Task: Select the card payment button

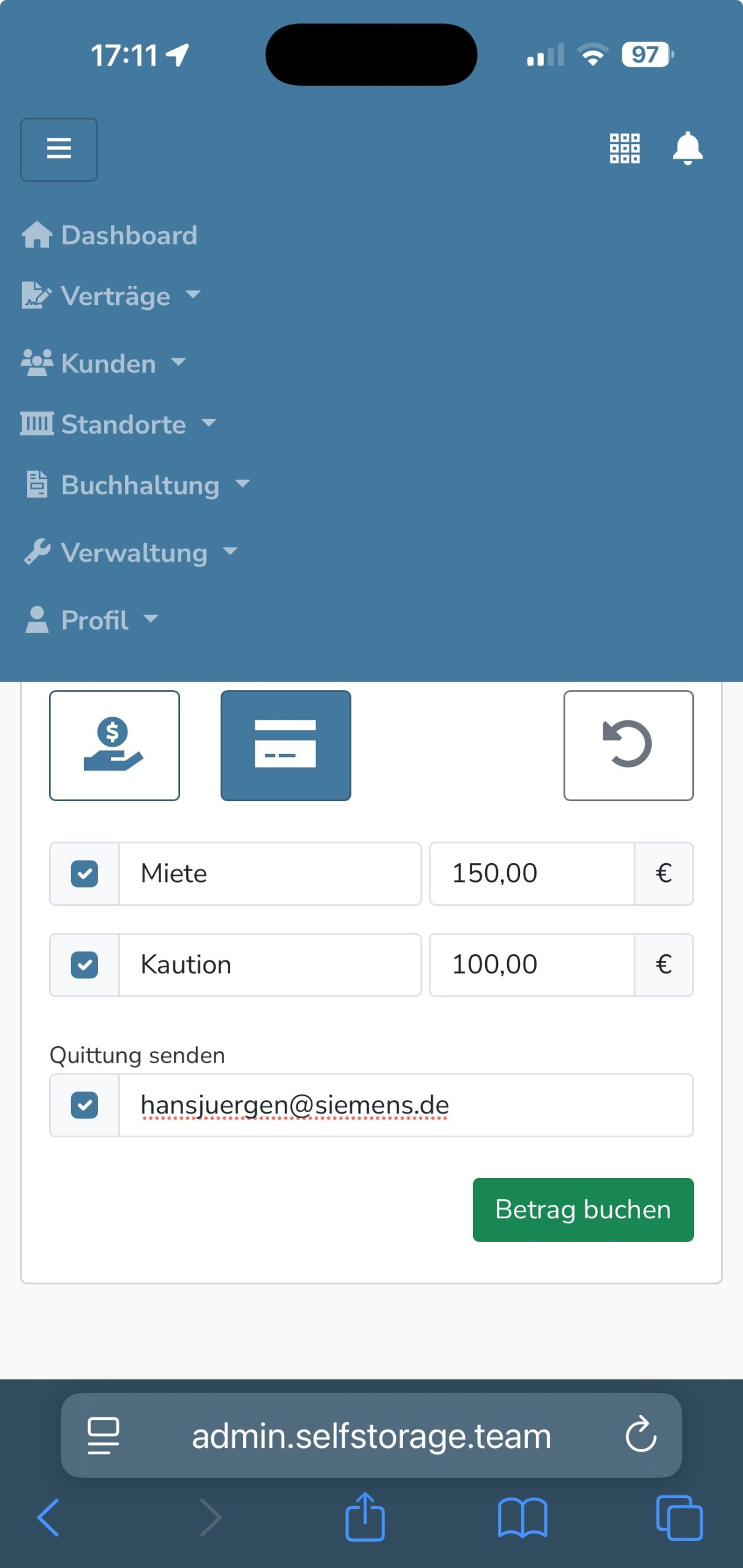Action: pos(285,745)
